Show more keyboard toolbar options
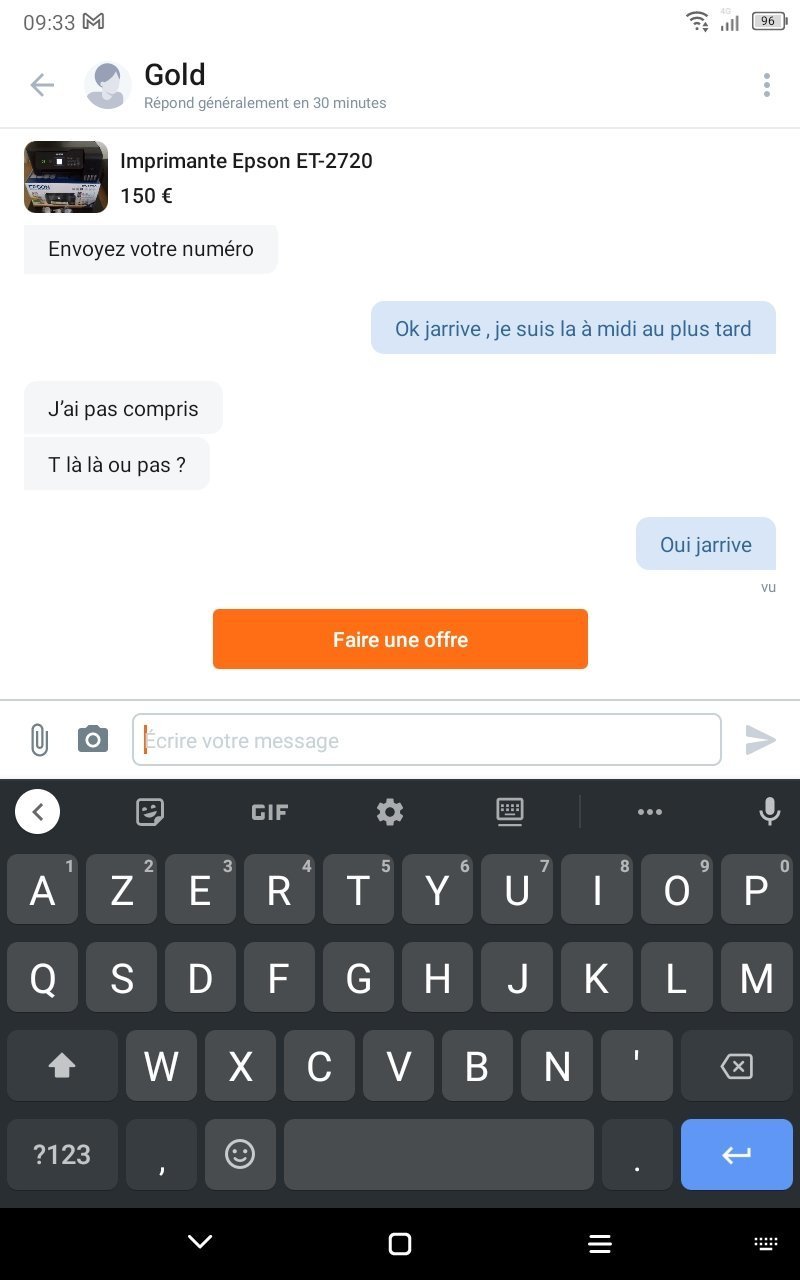Viewport: 800px width, 1280px height. [x=650, y=812]
